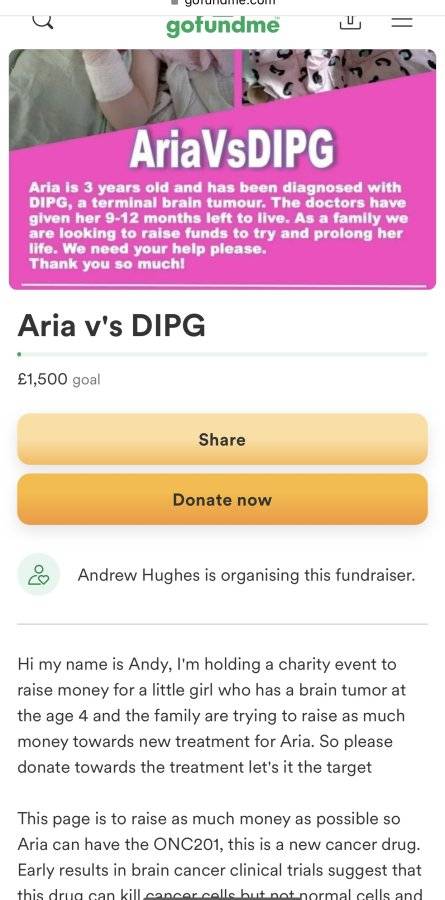445x900 pixels.
Task: Tap the Share button
Action: [x=222, y=439]
